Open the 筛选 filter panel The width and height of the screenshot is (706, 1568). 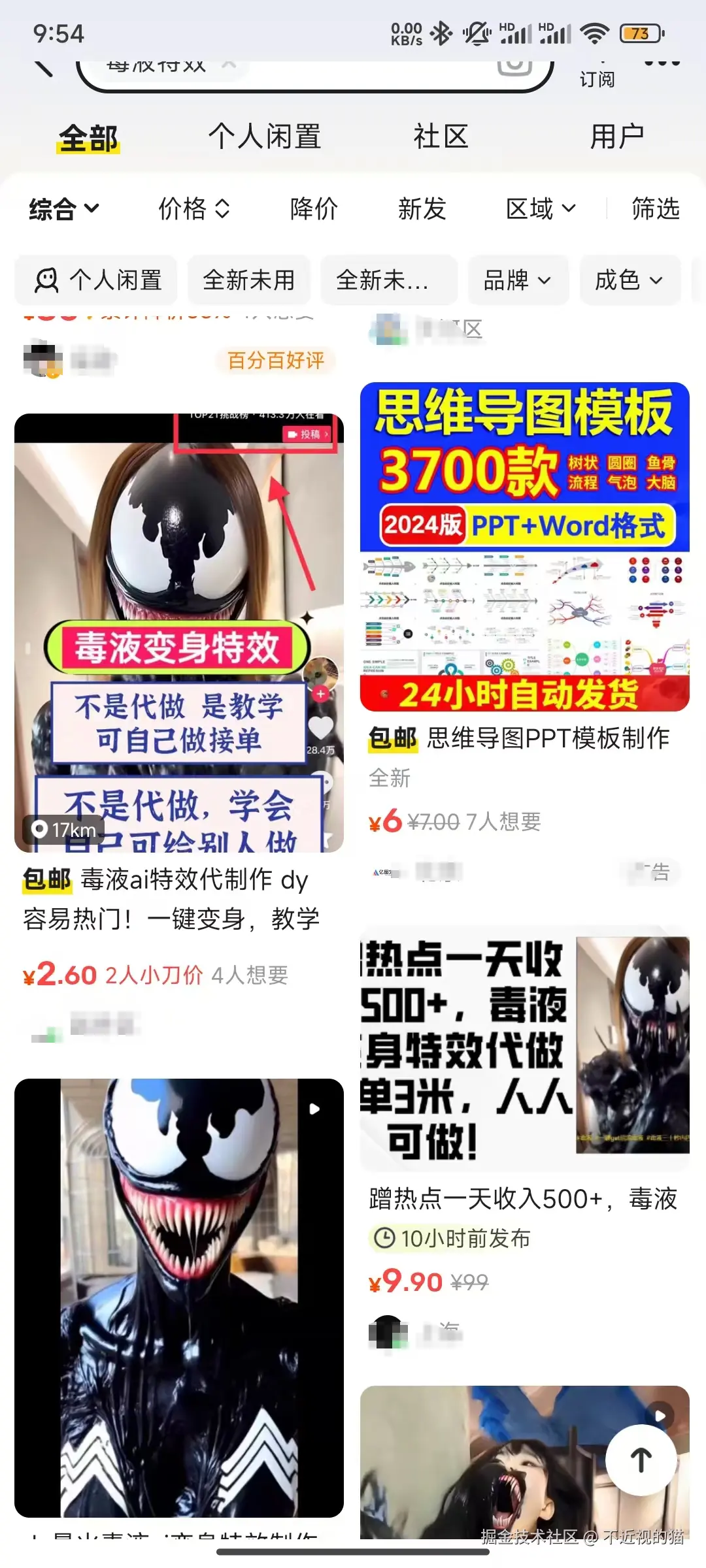[x=655, y=209]
